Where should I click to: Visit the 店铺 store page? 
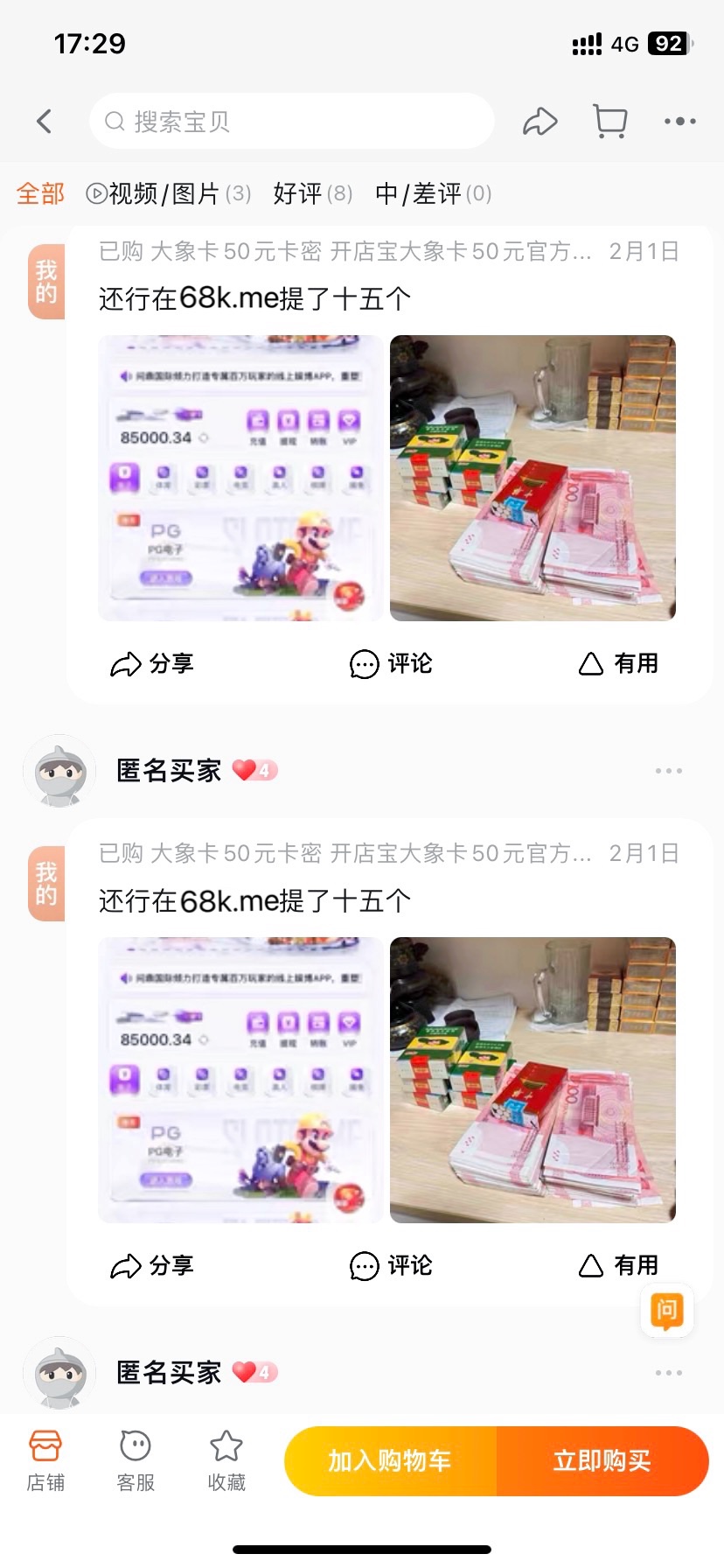pos(45,1459)
